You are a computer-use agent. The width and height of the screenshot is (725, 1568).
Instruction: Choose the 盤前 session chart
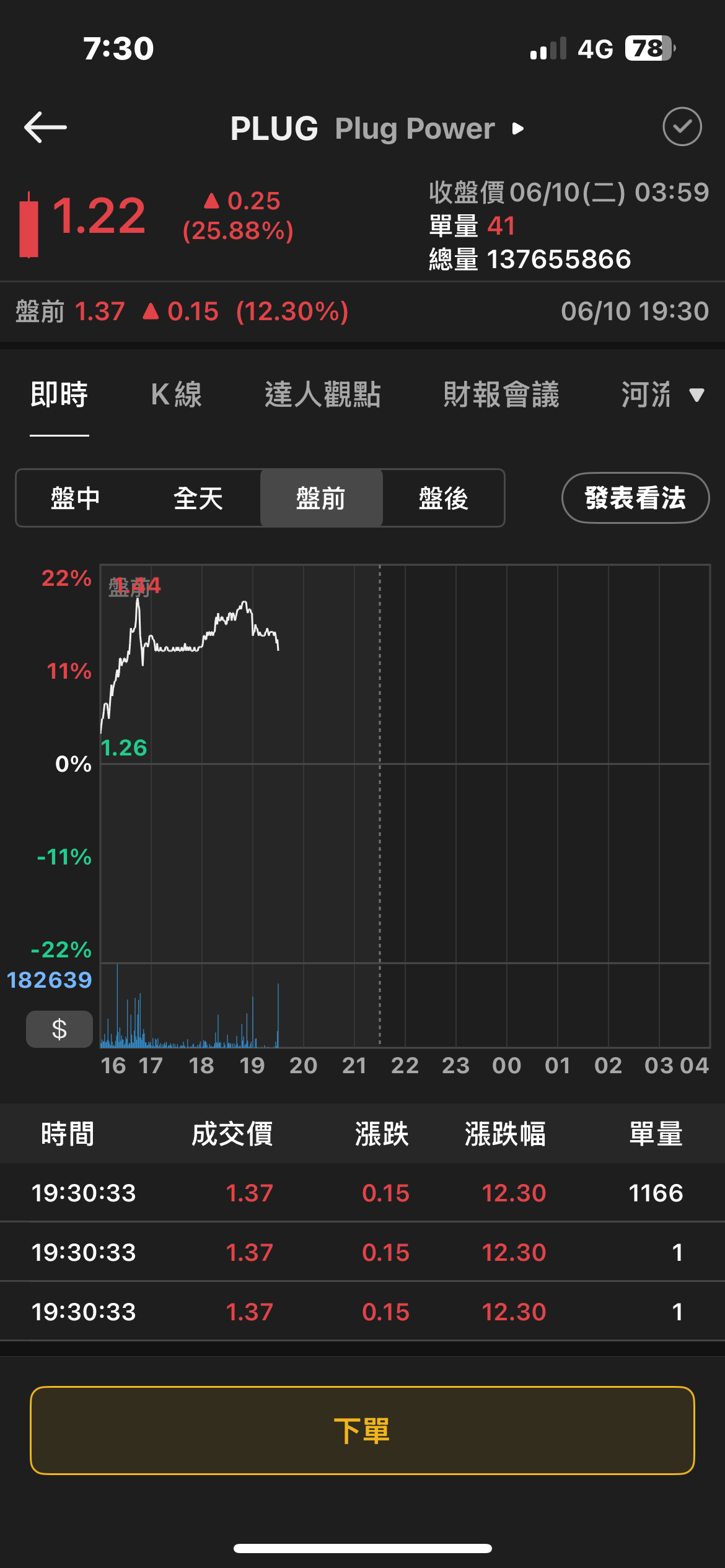point(321,499)
